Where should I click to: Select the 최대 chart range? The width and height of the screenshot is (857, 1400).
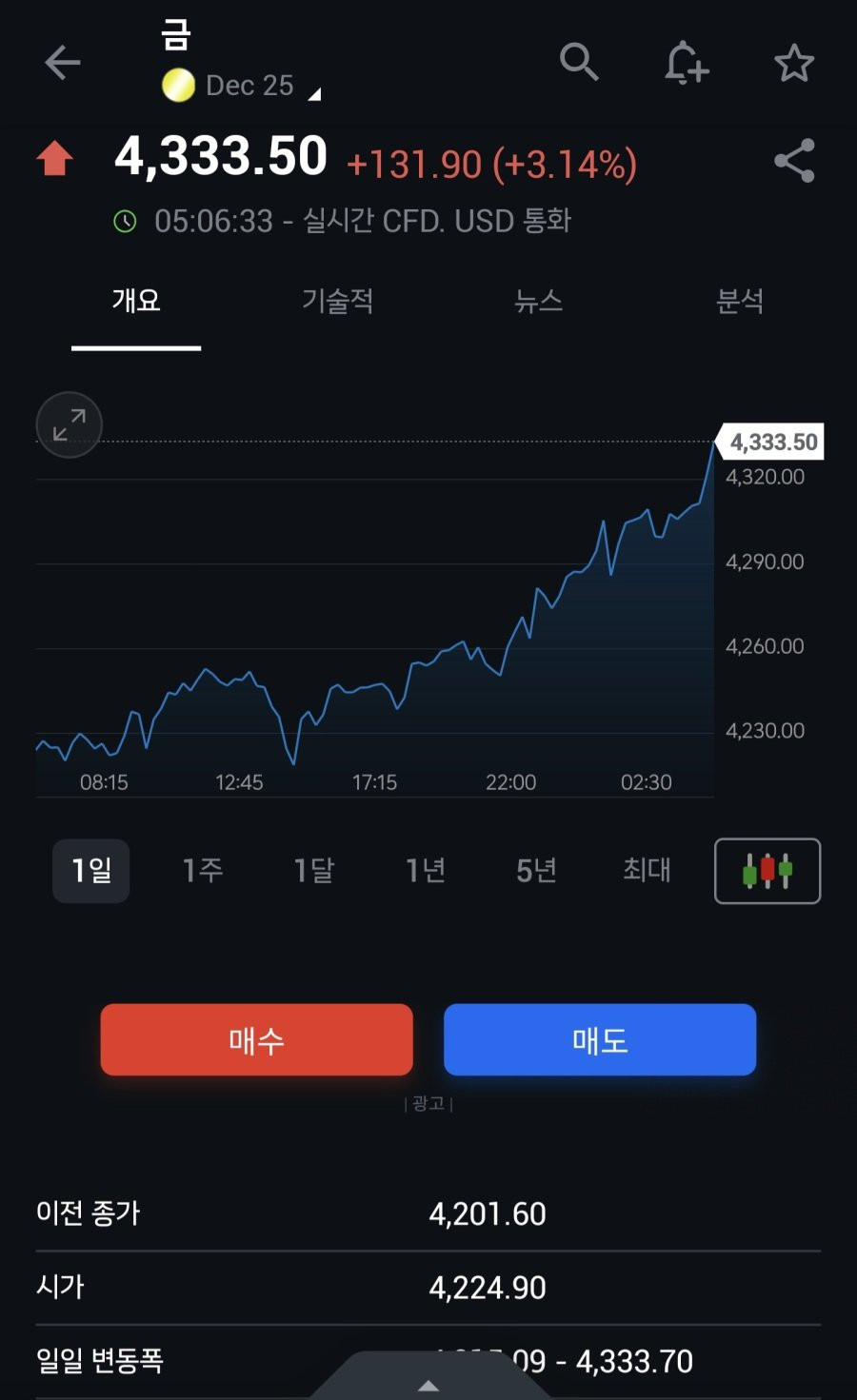(647, 870)
